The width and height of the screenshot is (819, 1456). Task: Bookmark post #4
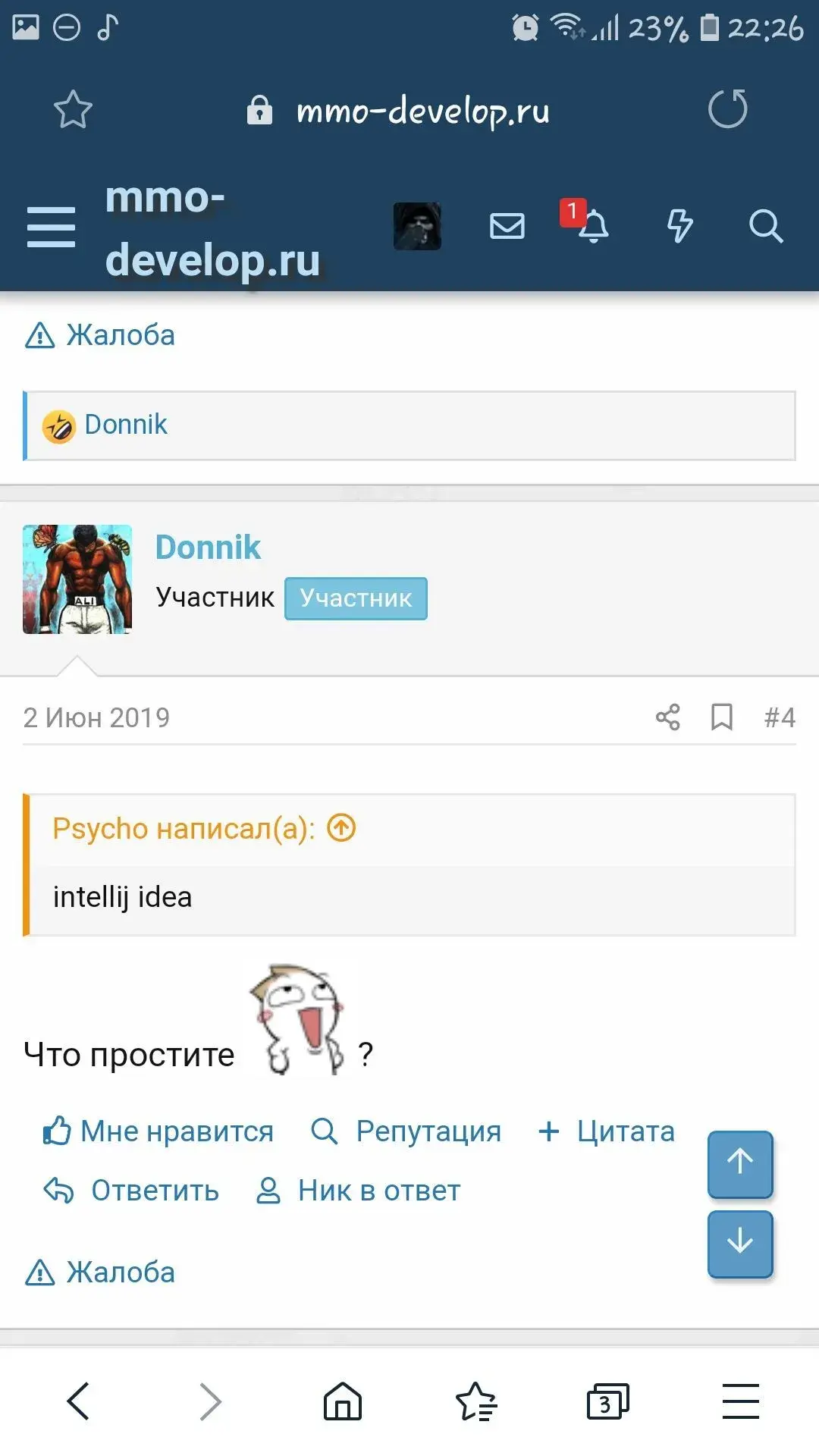point(721,717)
